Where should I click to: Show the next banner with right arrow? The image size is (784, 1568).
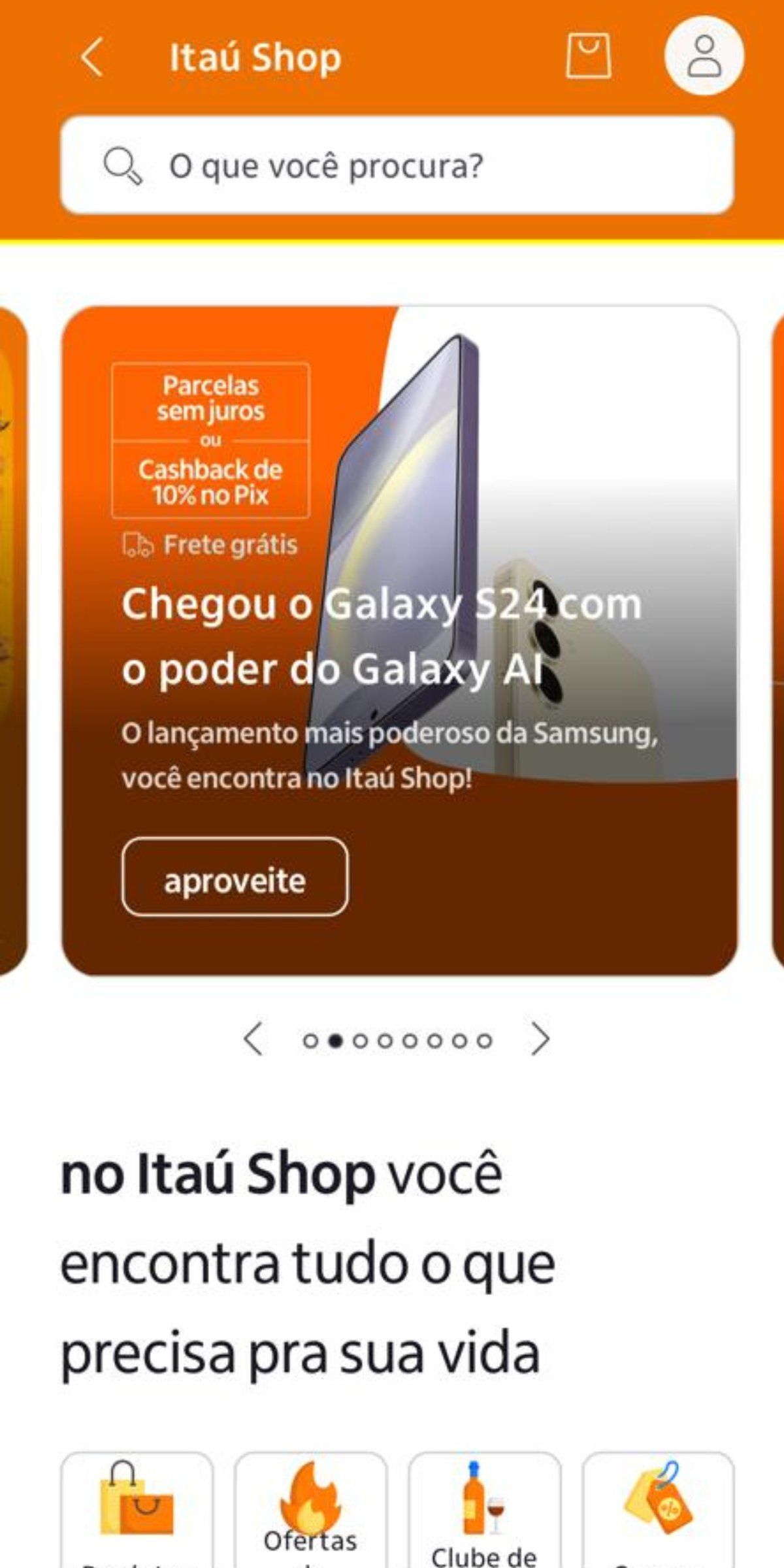(x=540, y=1039)
